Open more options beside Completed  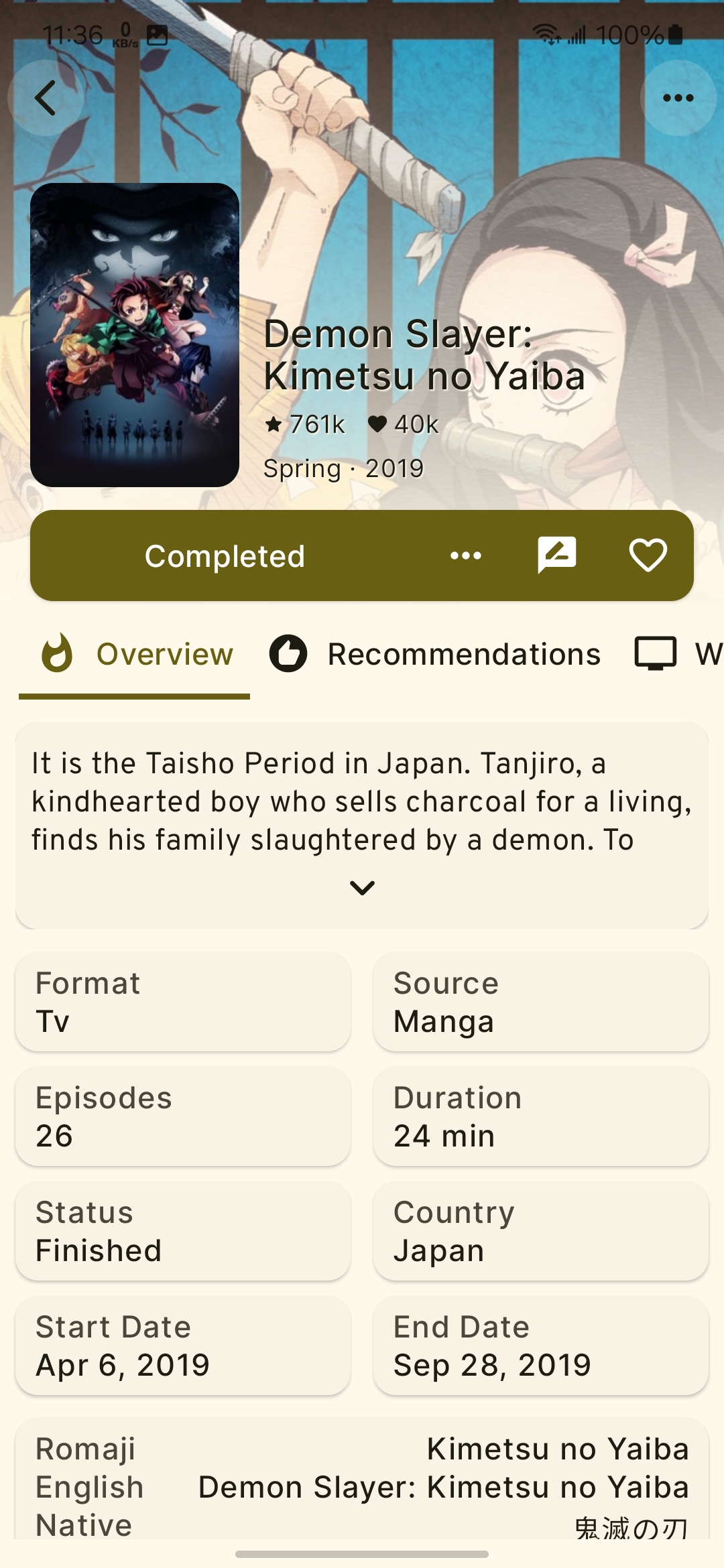point(466,556)
